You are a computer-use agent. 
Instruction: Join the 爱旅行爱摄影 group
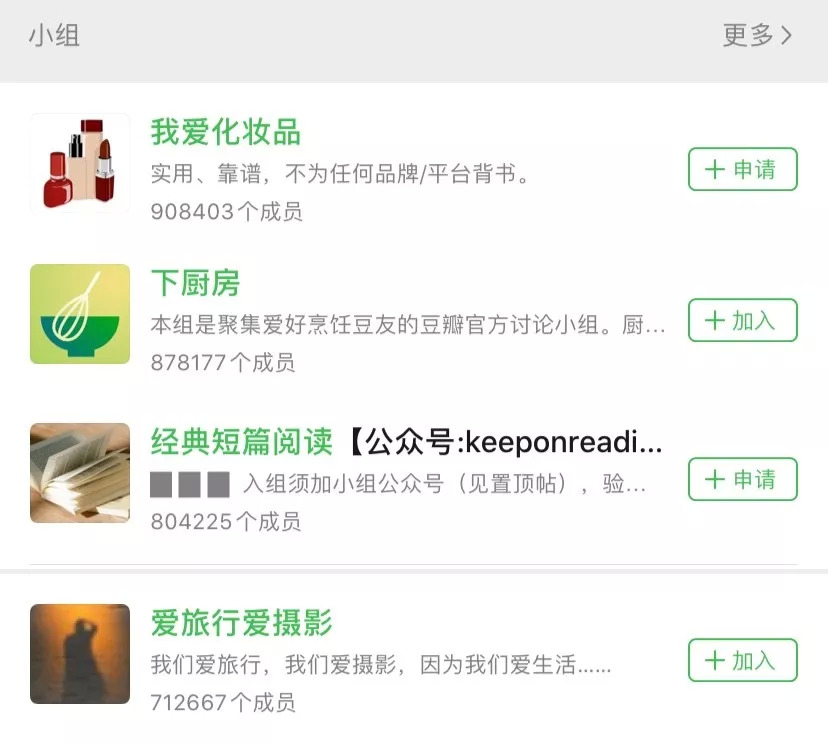pos(742,661)
